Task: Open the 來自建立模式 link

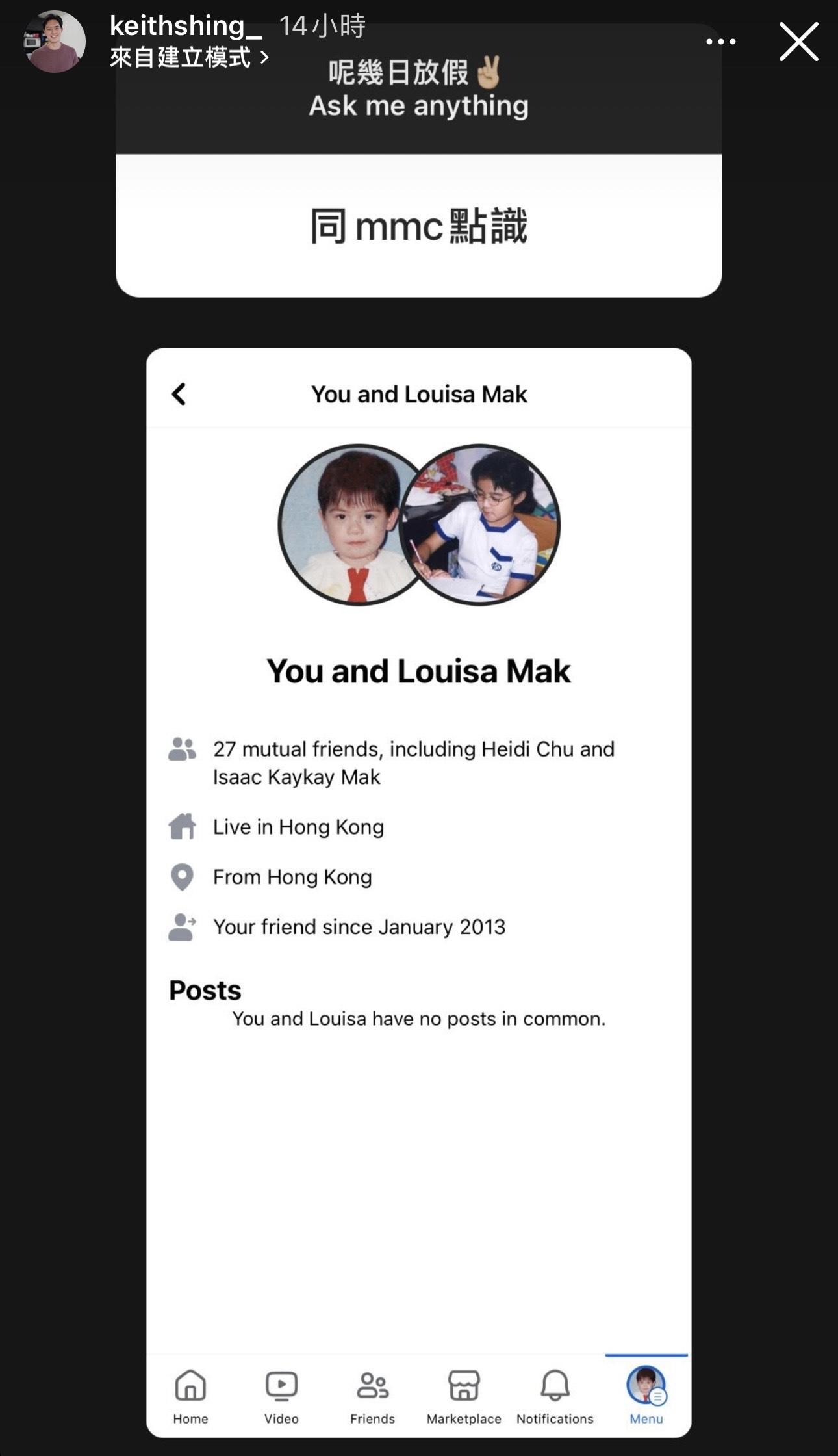Action: pos(188,58)
